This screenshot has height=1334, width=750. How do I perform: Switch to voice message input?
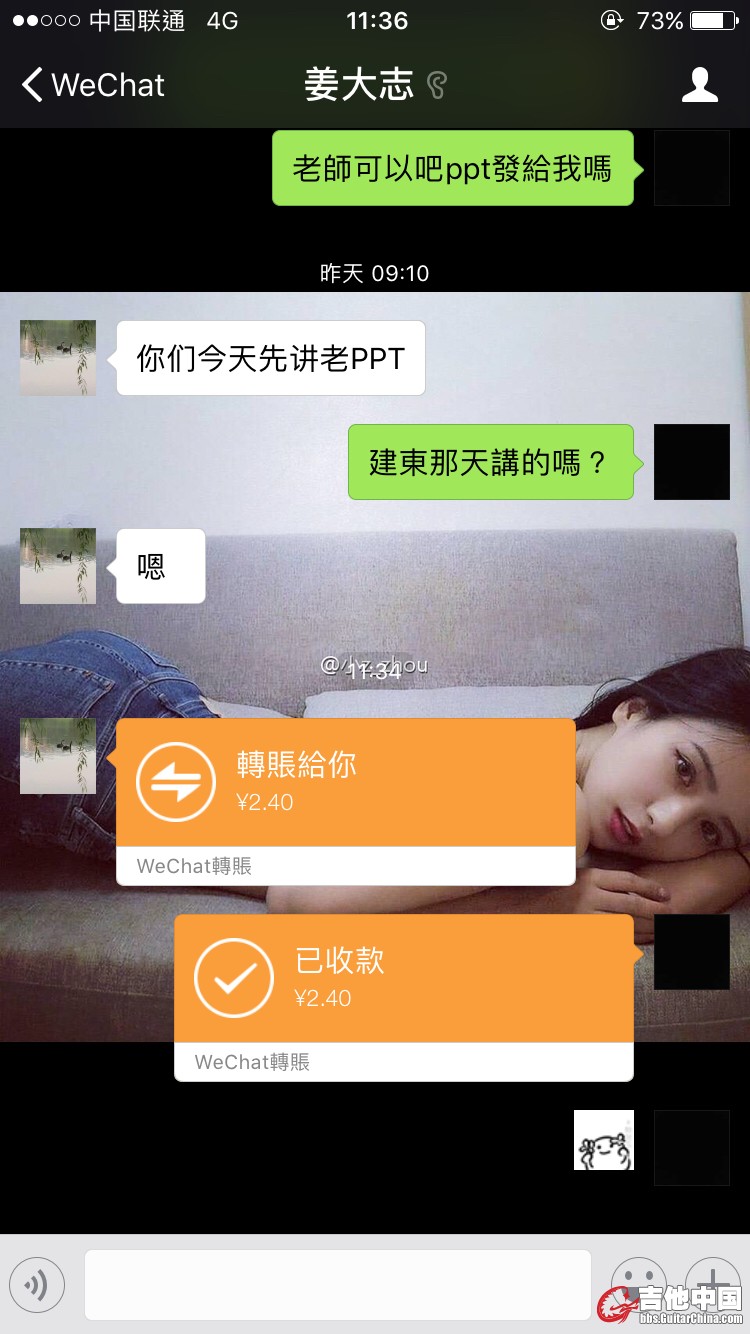[x=37, y=1284]
